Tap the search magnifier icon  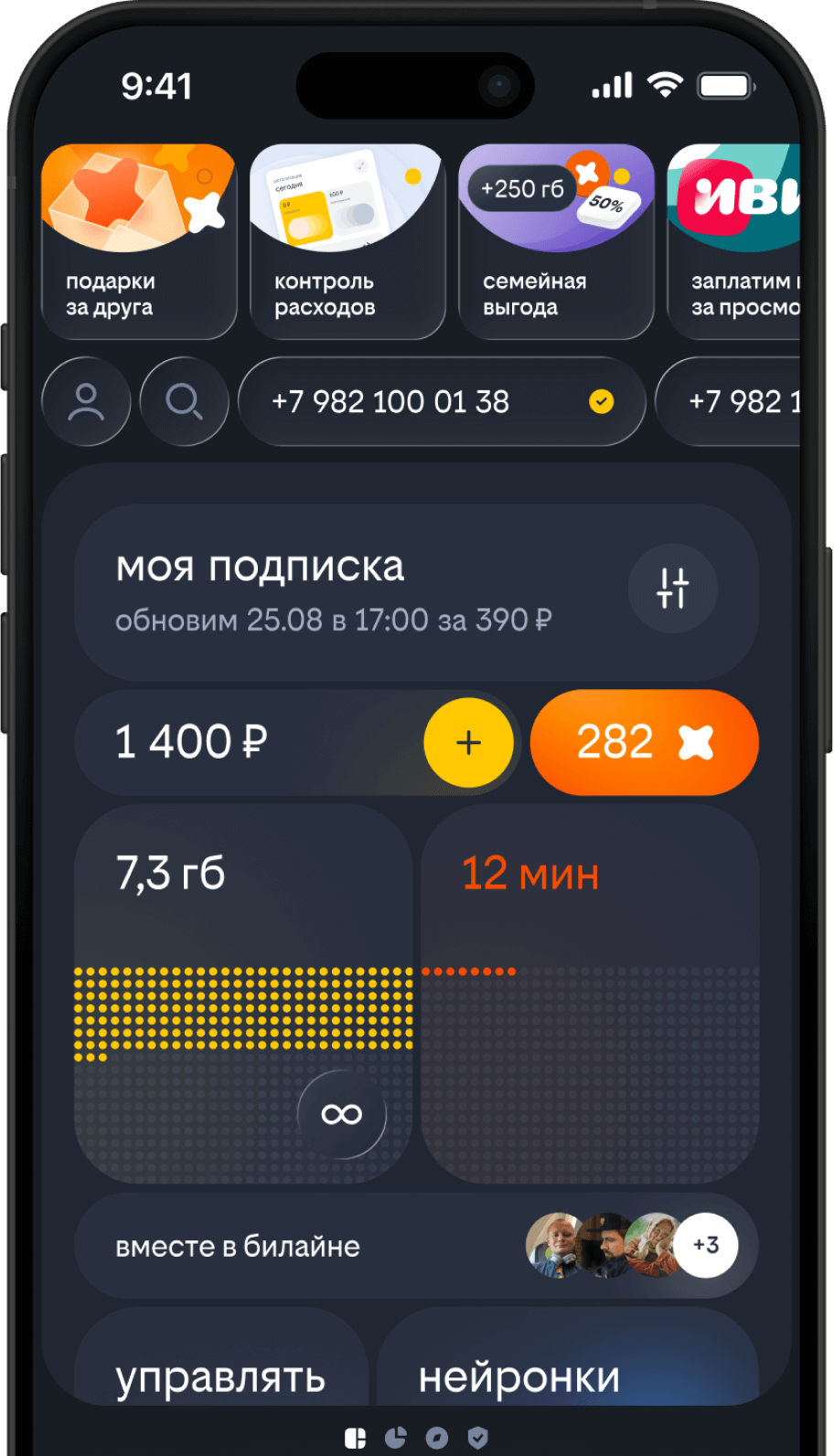184,401
